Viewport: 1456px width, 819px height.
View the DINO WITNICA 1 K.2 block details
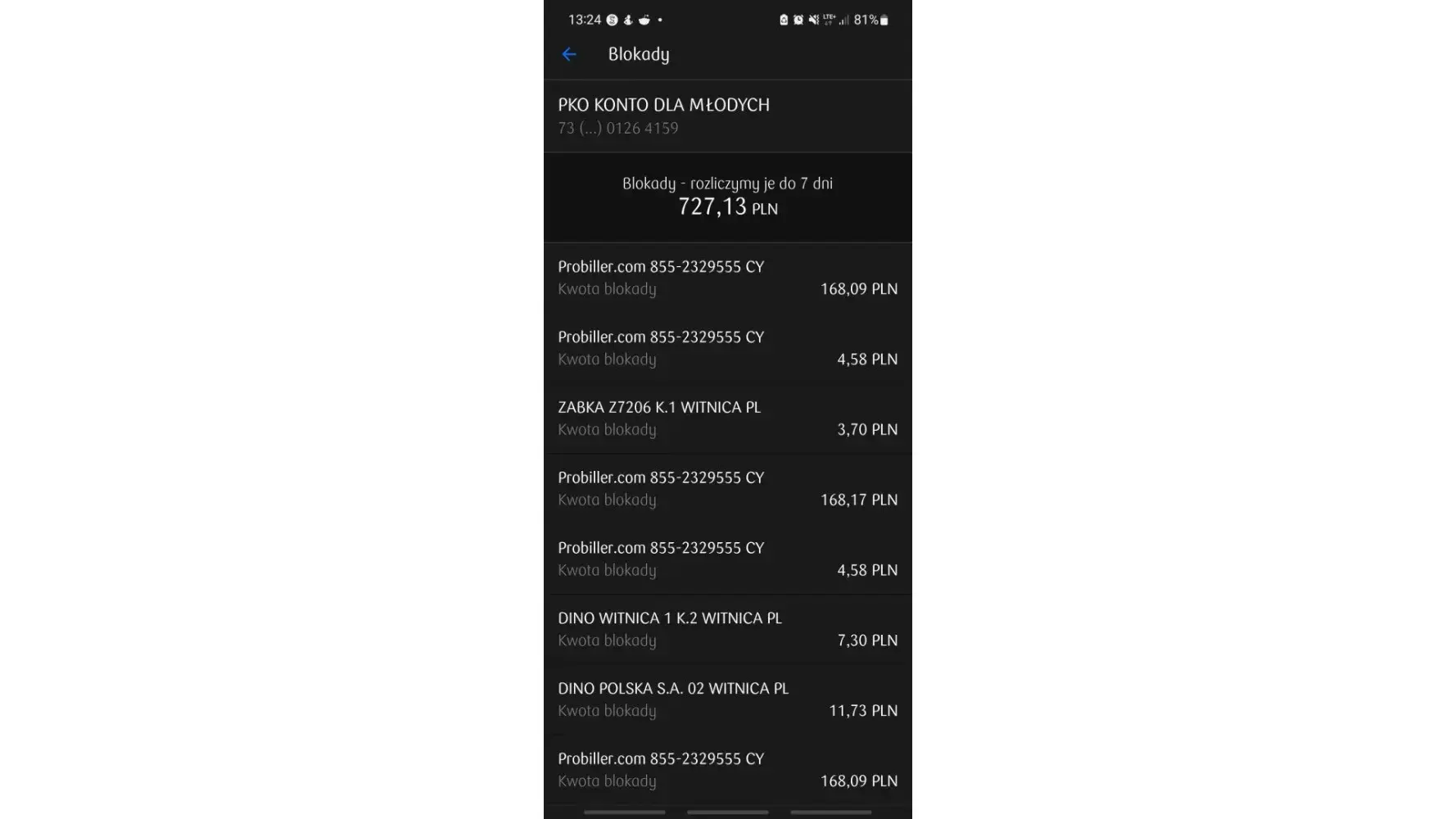point(727,629)
